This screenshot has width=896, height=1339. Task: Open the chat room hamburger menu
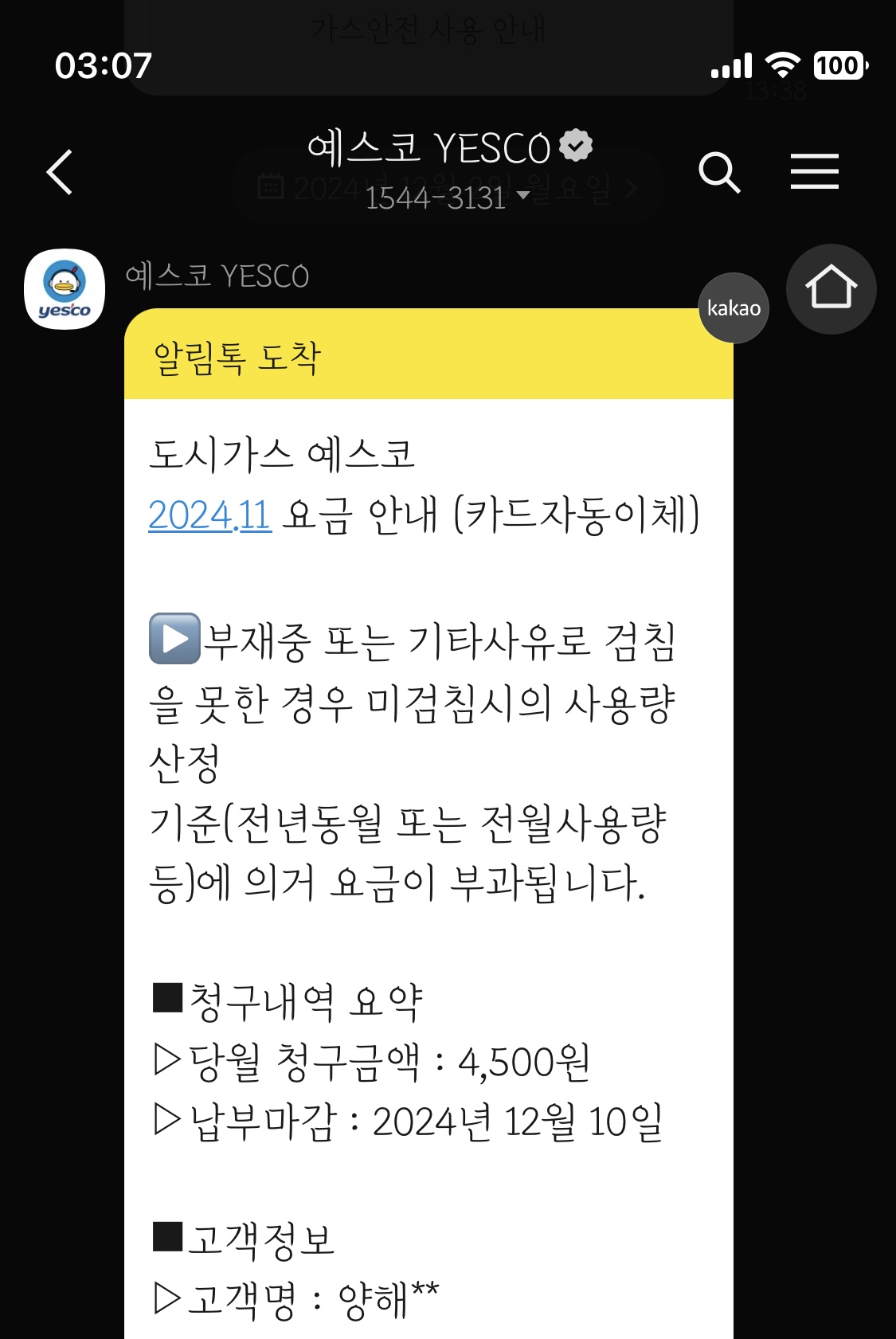(814, 172)
